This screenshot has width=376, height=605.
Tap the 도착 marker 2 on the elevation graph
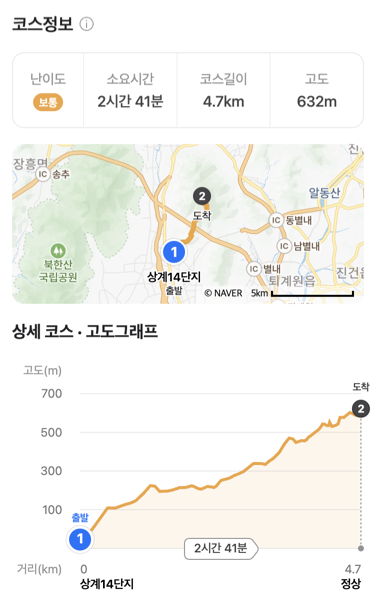click(x=361, y=409)
